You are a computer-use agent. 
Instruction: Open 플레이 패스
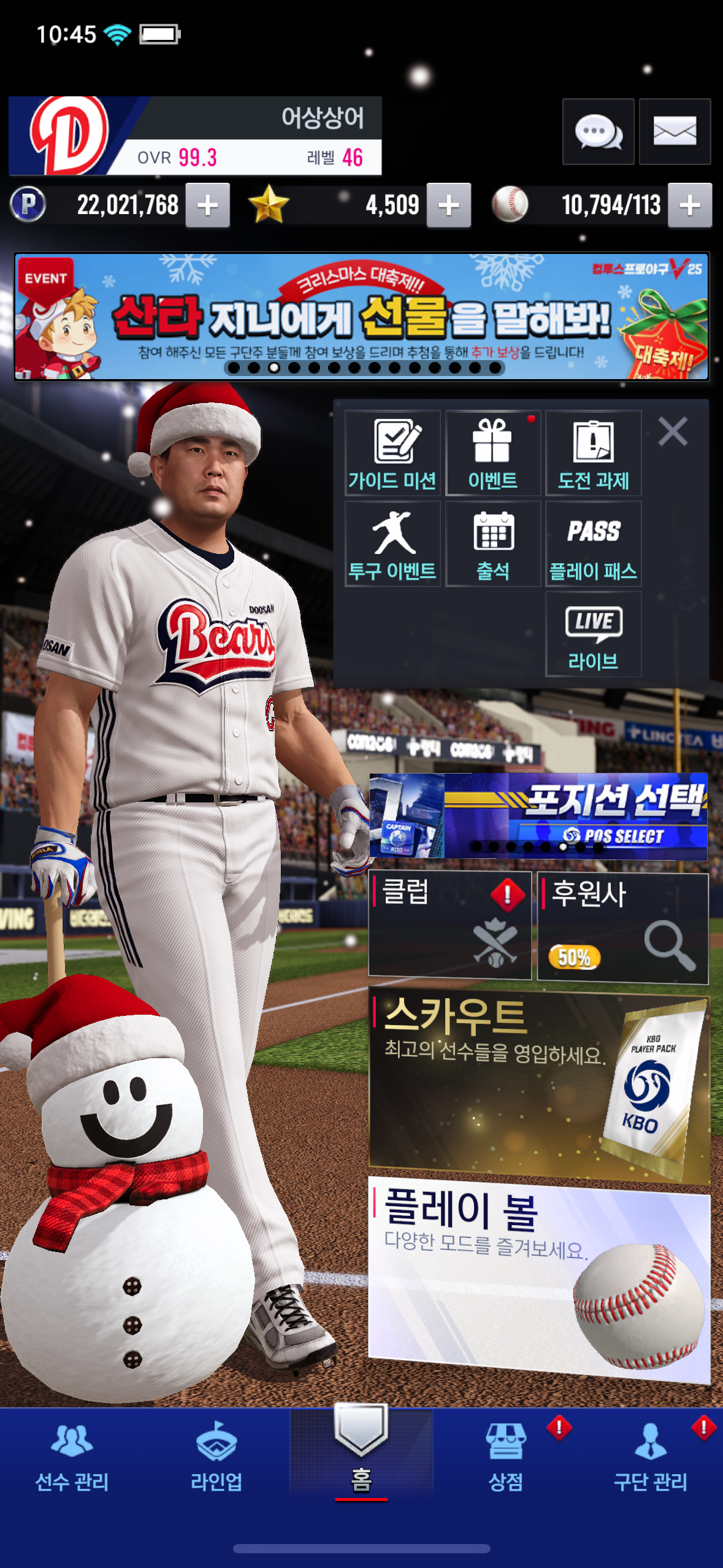pyautogui.click(x=593, y=544)
